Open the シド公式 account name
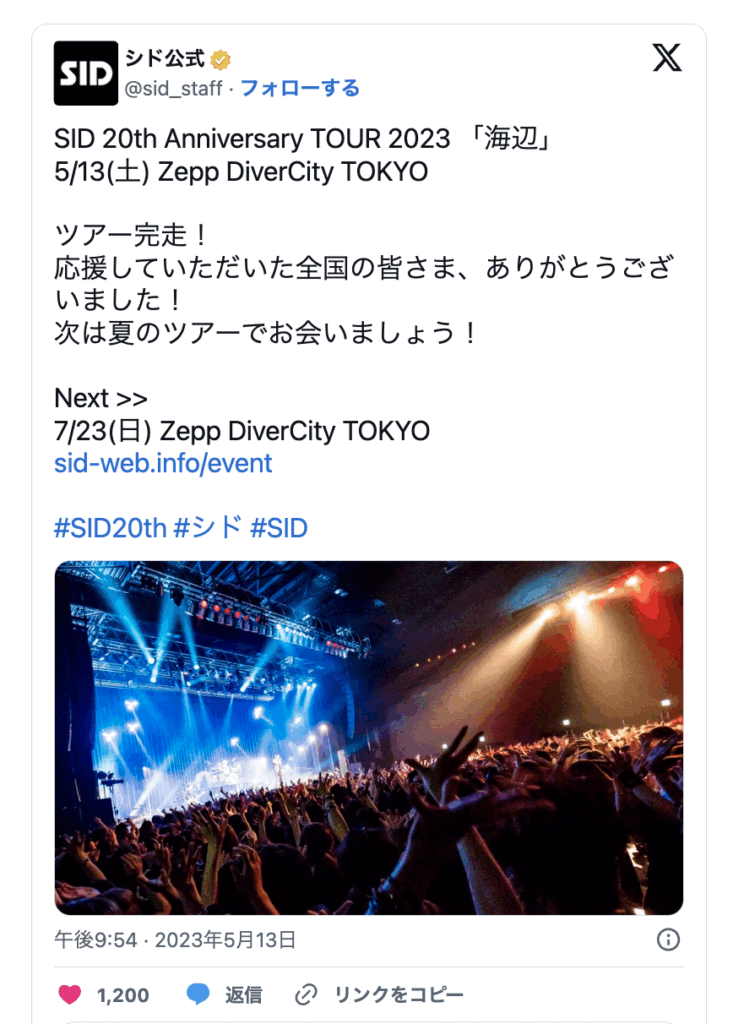This screenshot has width=733, height=1024. [x=165, y=58]
